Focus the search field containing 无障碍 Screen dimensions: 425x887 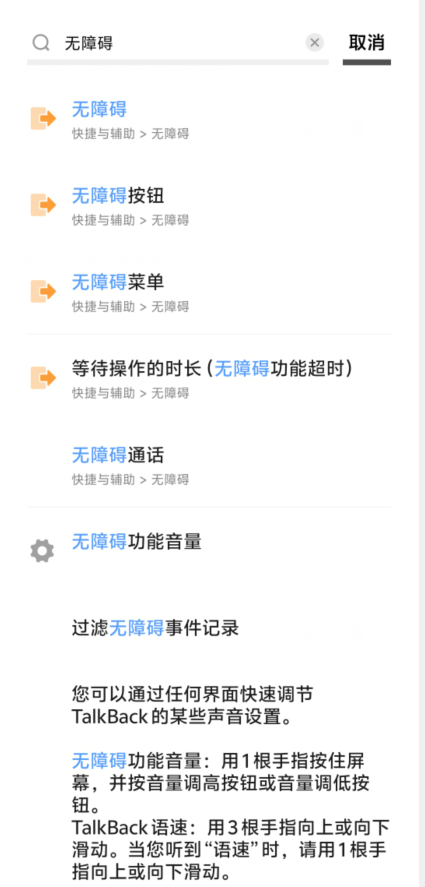pyautogui.click(x=178, y=43)
